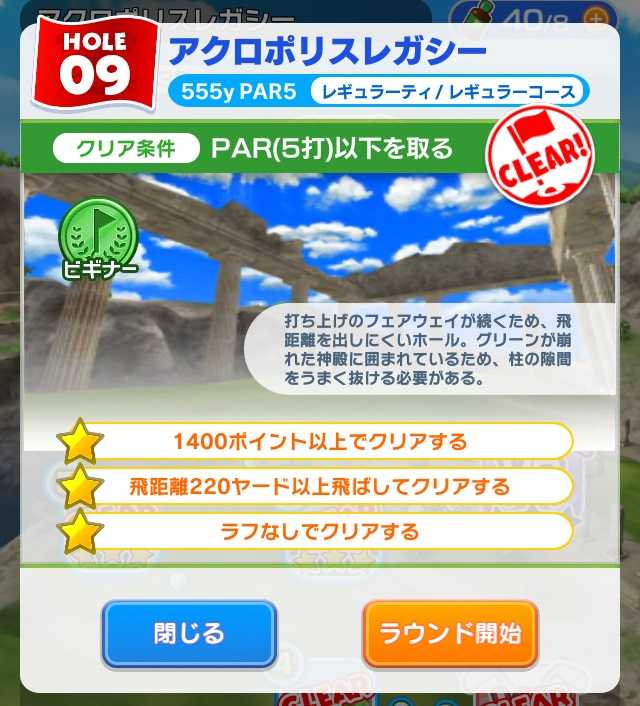
Task: Tap 閉じる to close the hole dialog
Action: pos(189,633)
